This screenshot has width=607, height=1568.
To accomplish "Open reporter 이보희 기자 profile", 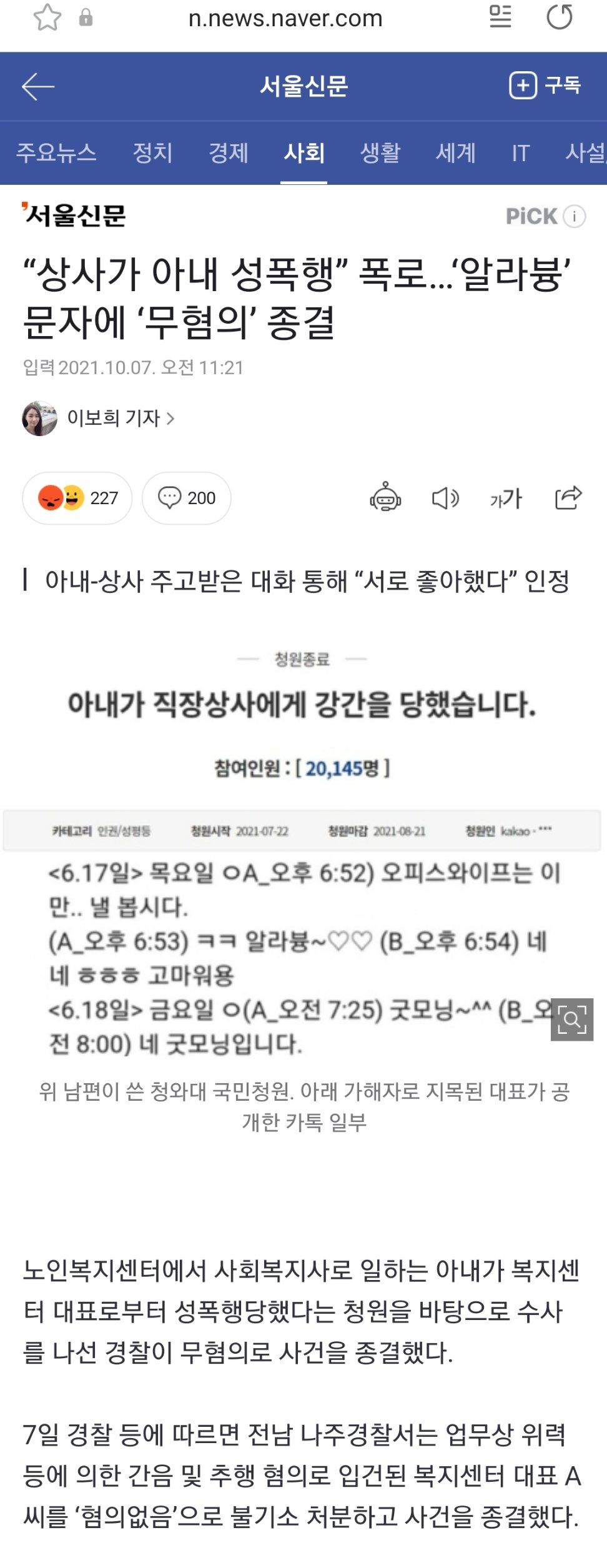I will click(x=119, y=418).
